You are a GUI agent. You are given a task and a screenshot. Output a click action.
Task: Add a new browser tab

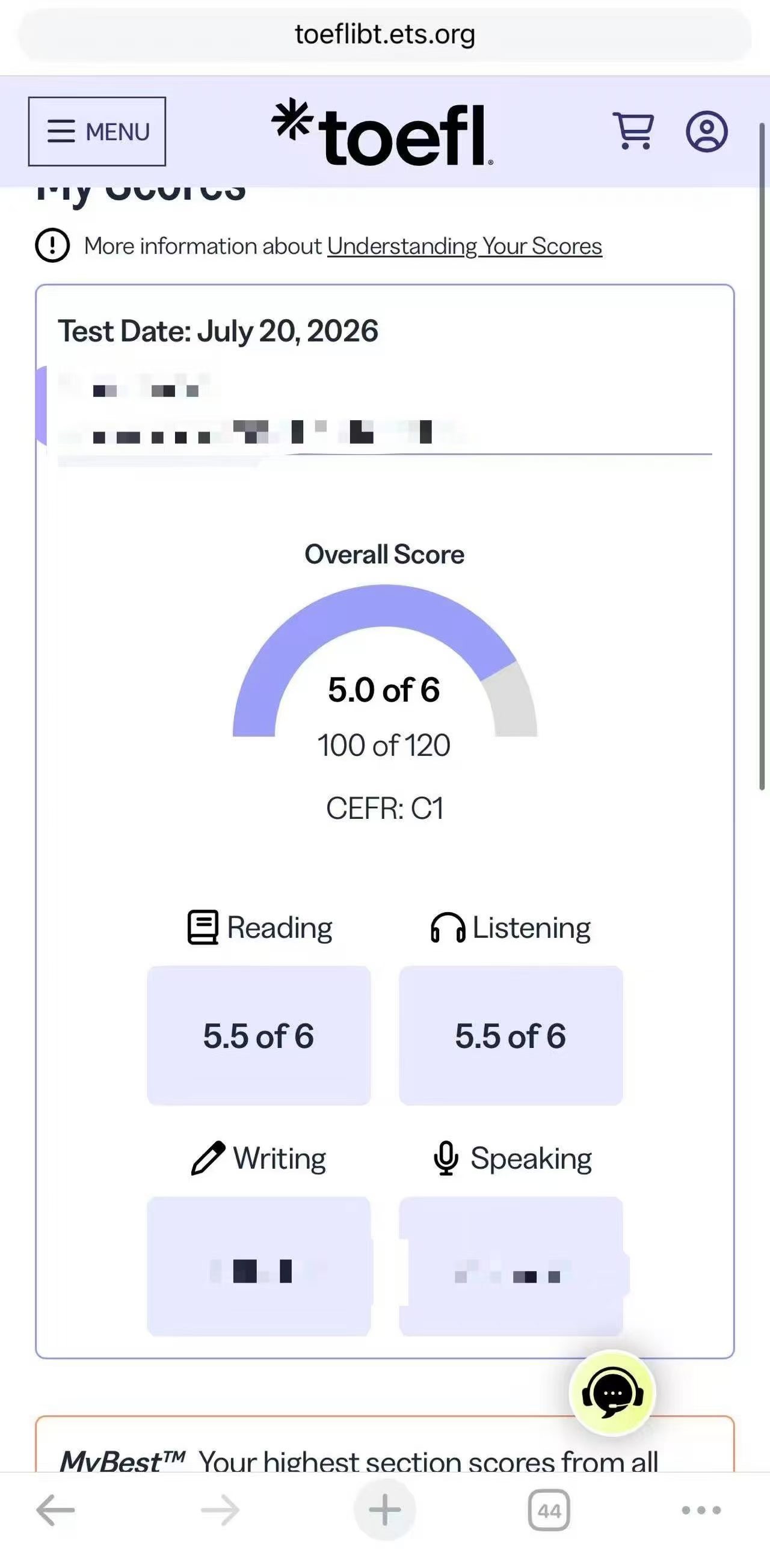[x=385, y=1510]
